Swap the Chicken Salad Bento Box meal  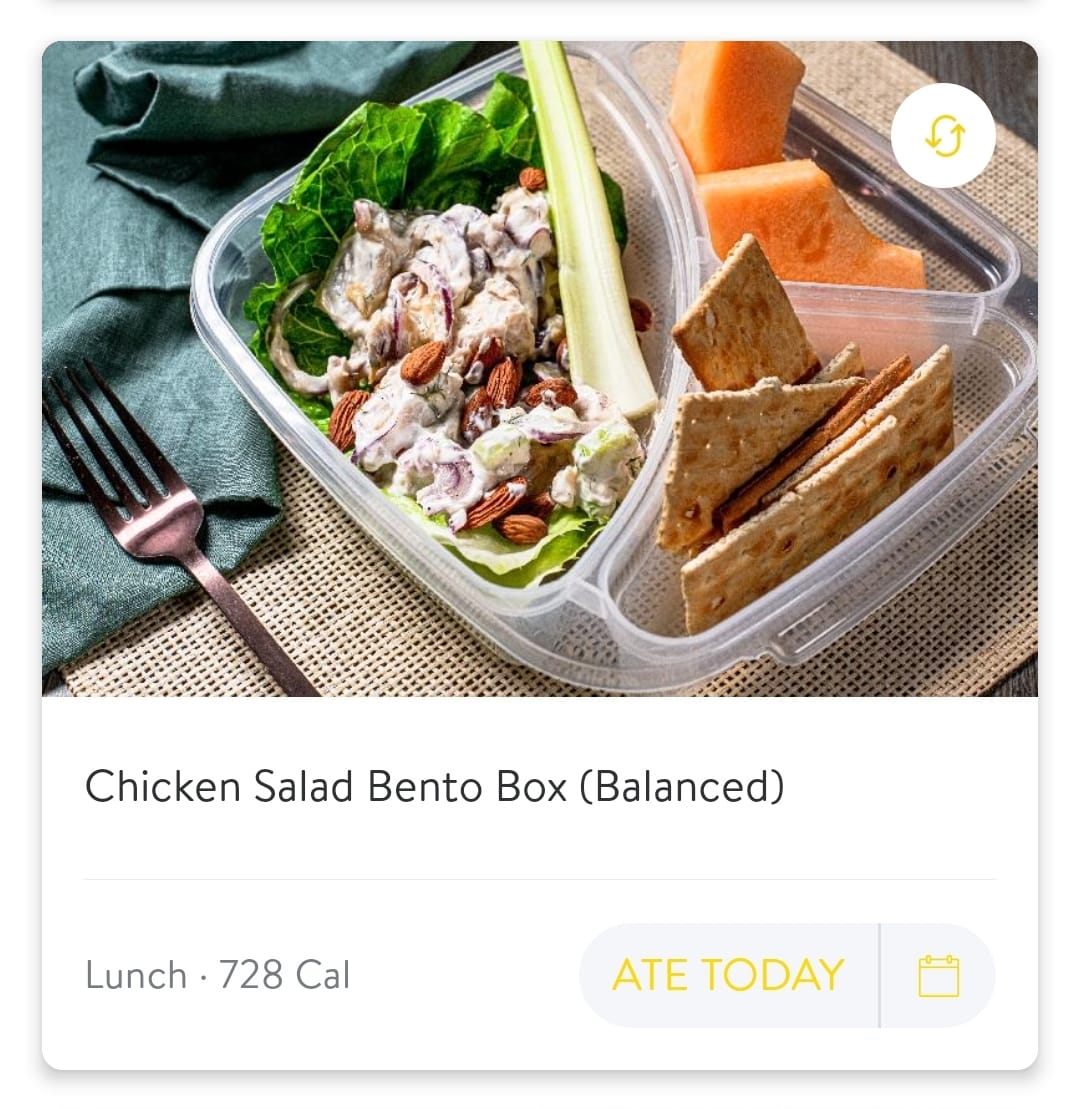point(943,136)
